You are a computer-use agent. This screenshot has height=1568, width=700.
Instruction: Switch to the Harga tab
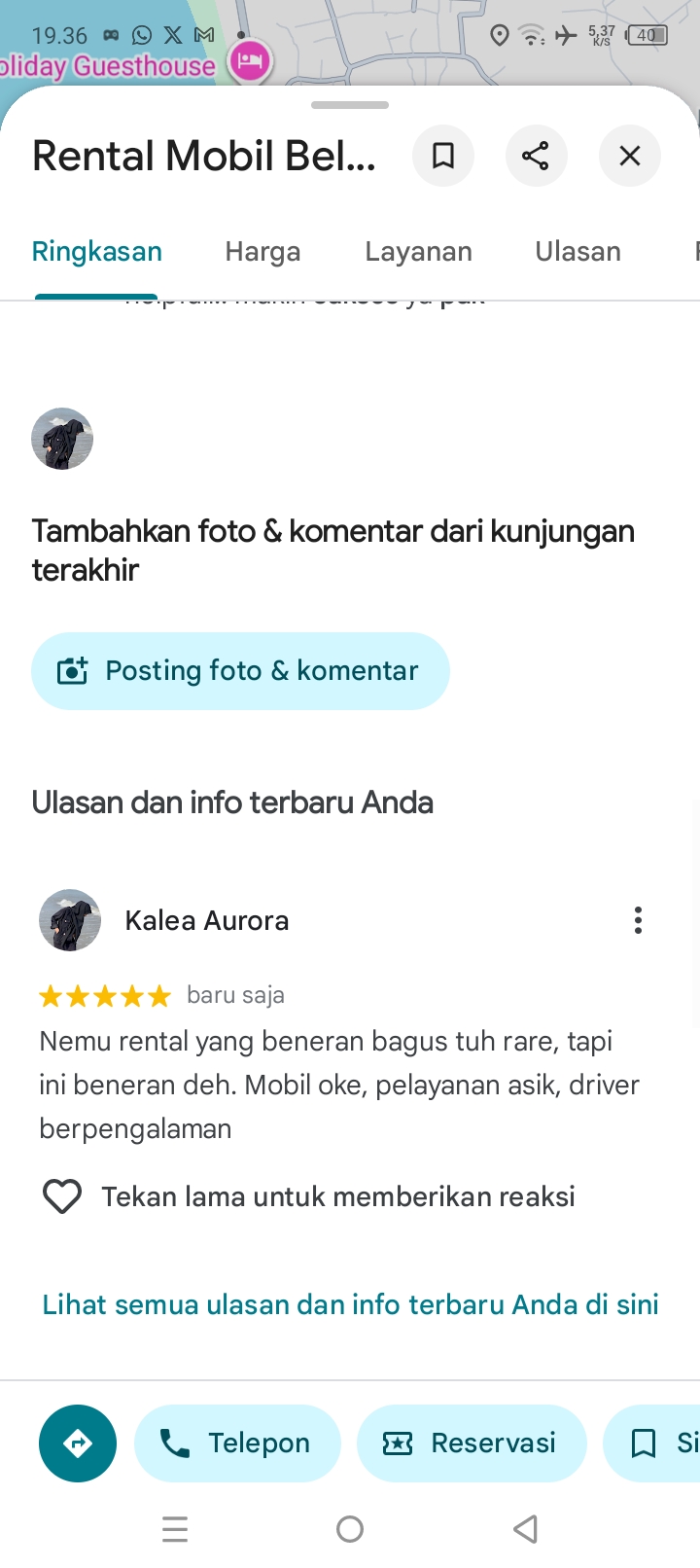click(x=262, y=252)
